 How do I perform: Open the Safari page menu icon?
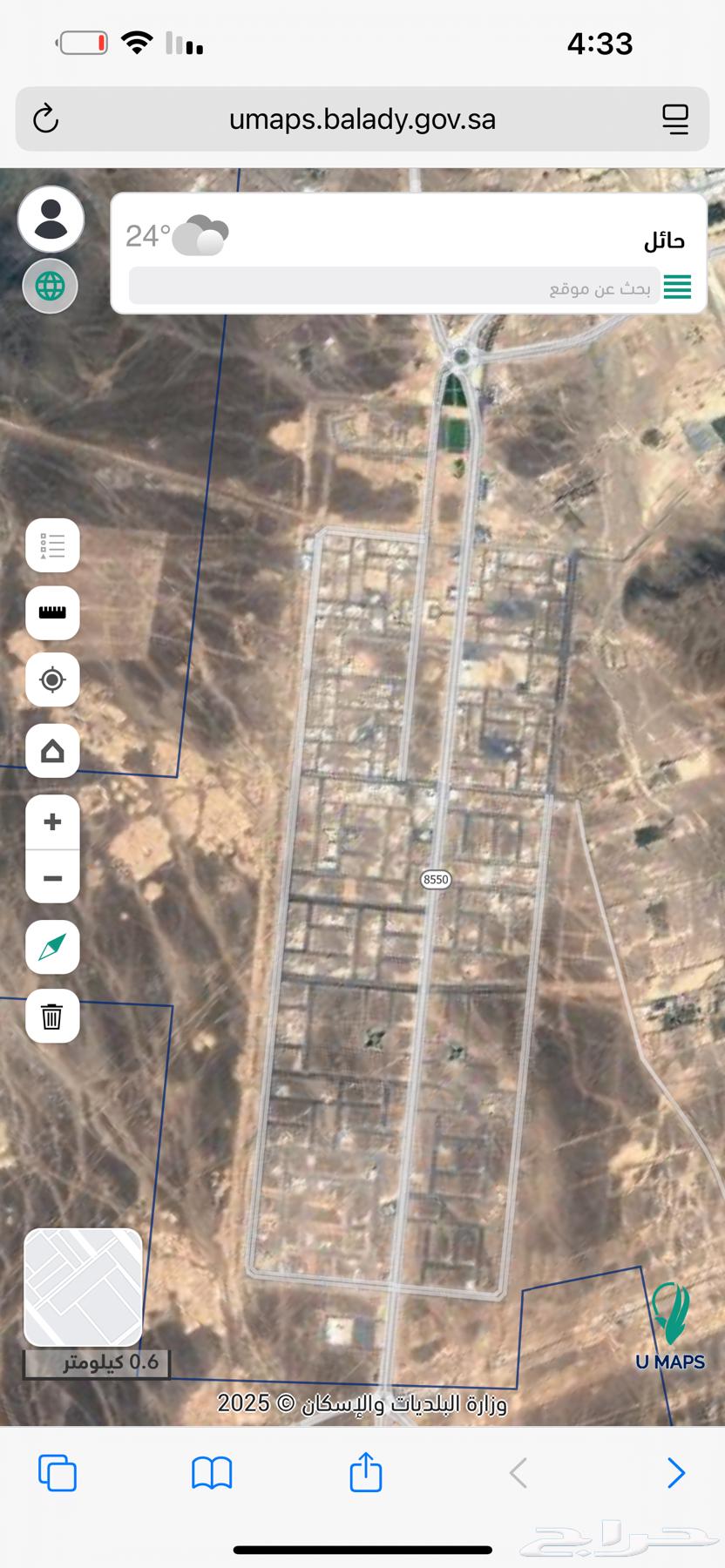coord(675,118)
